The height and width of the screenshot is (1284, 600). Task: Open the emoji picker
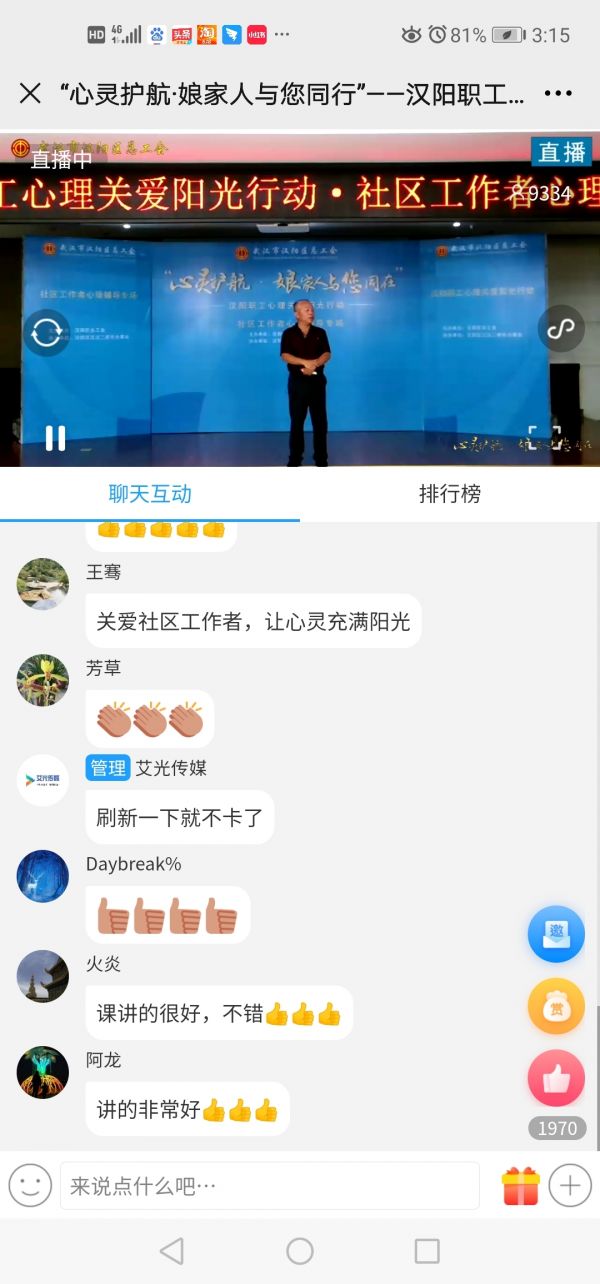30,1186
